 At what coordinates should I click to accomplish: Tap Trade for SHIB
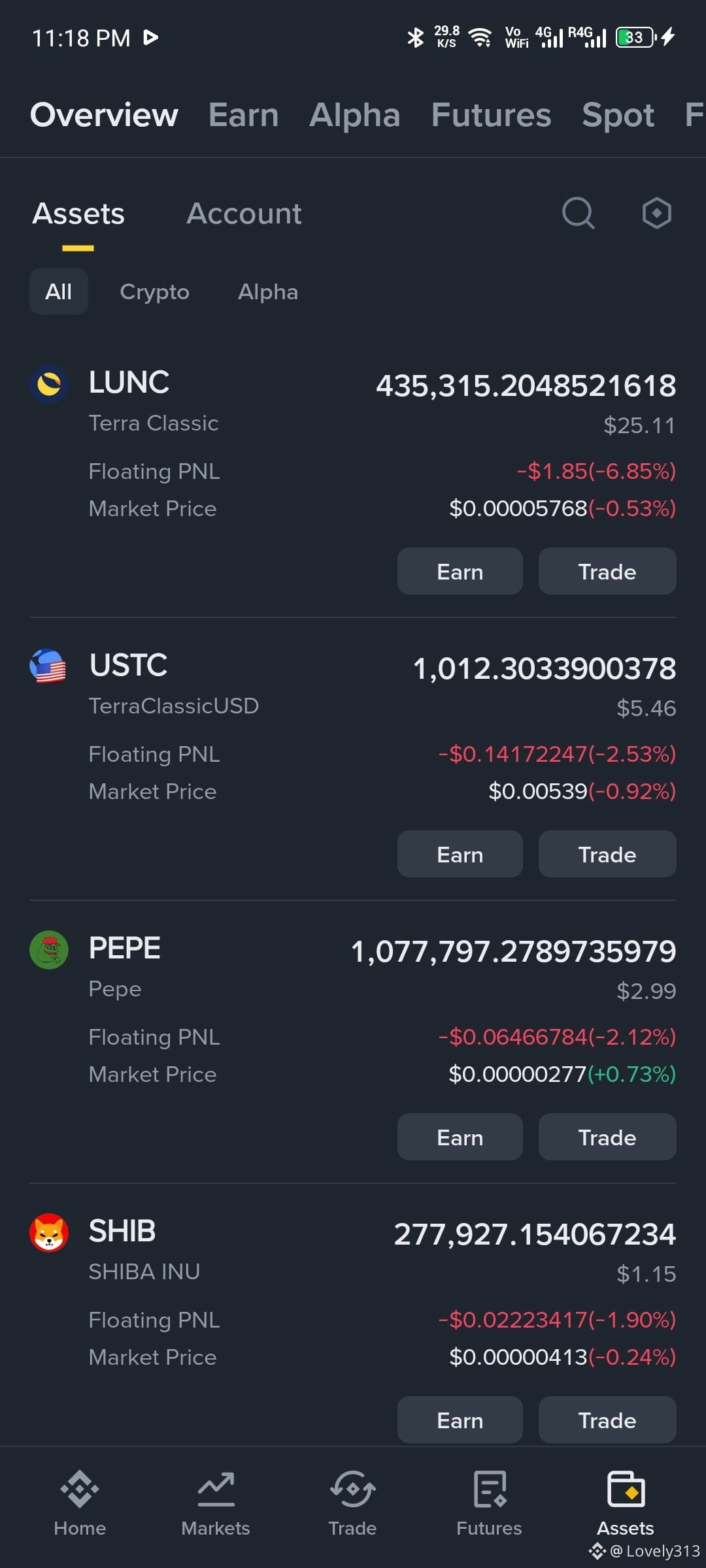point(607,1420)
